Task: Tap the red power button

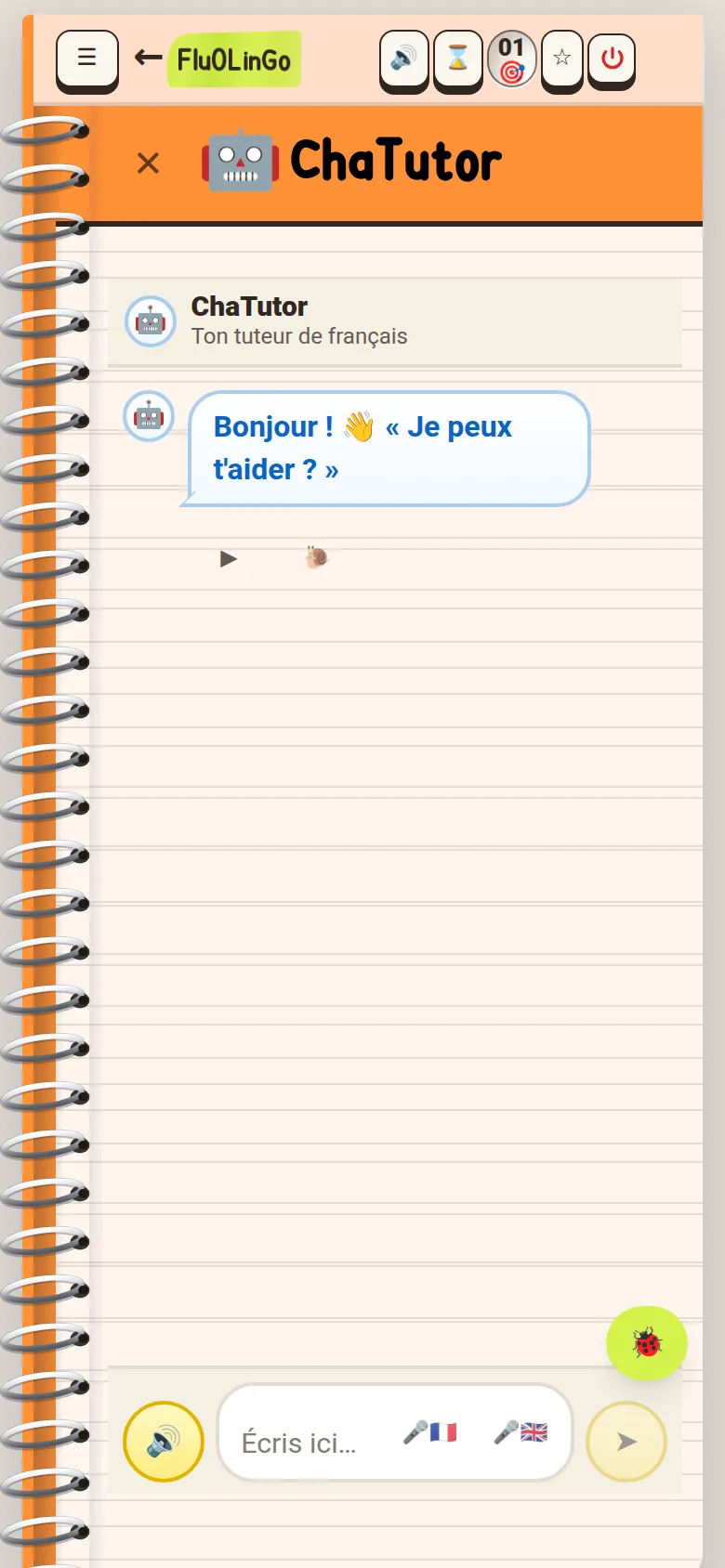Action: 612,59
